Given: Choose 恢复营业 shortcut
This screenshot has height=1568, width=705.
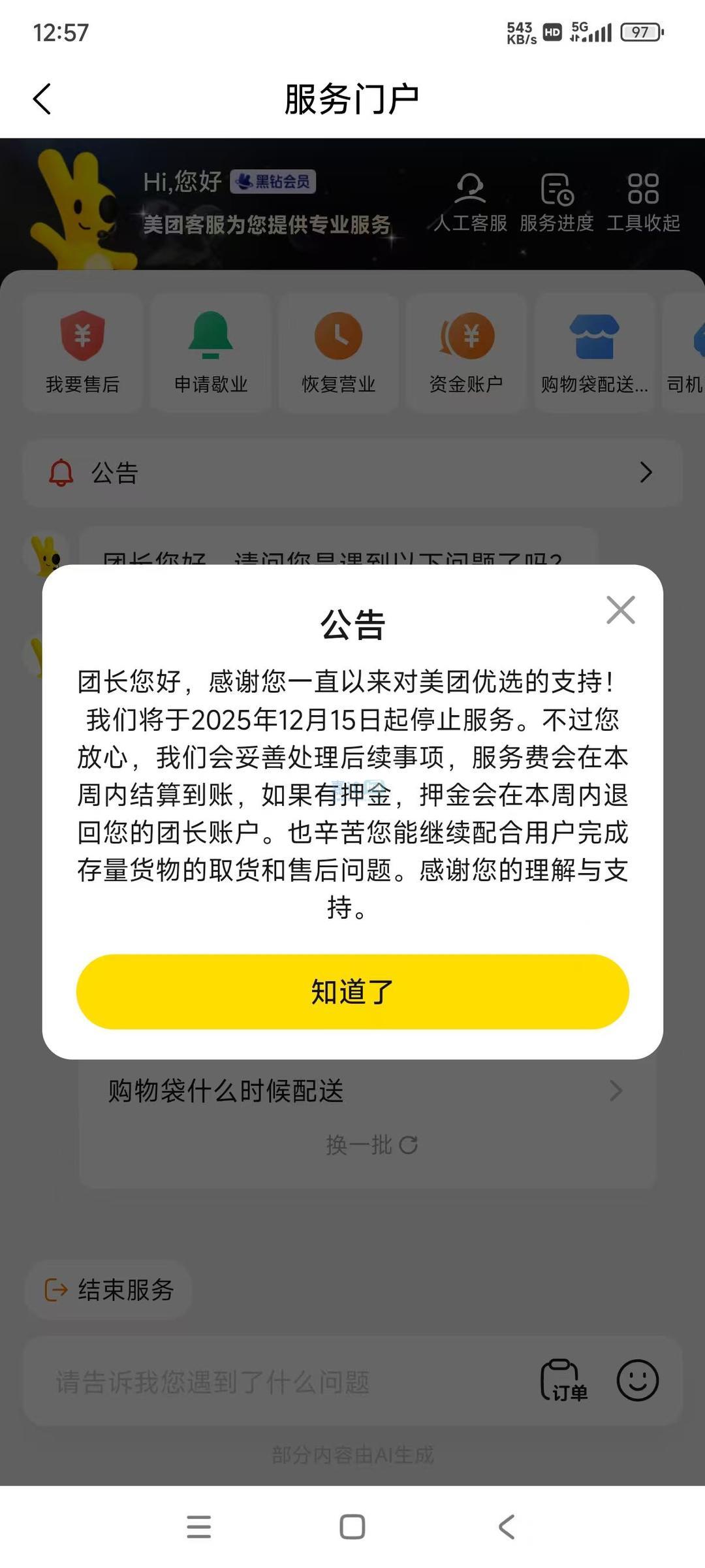Looking at the screenshot, I should point(339,353).
